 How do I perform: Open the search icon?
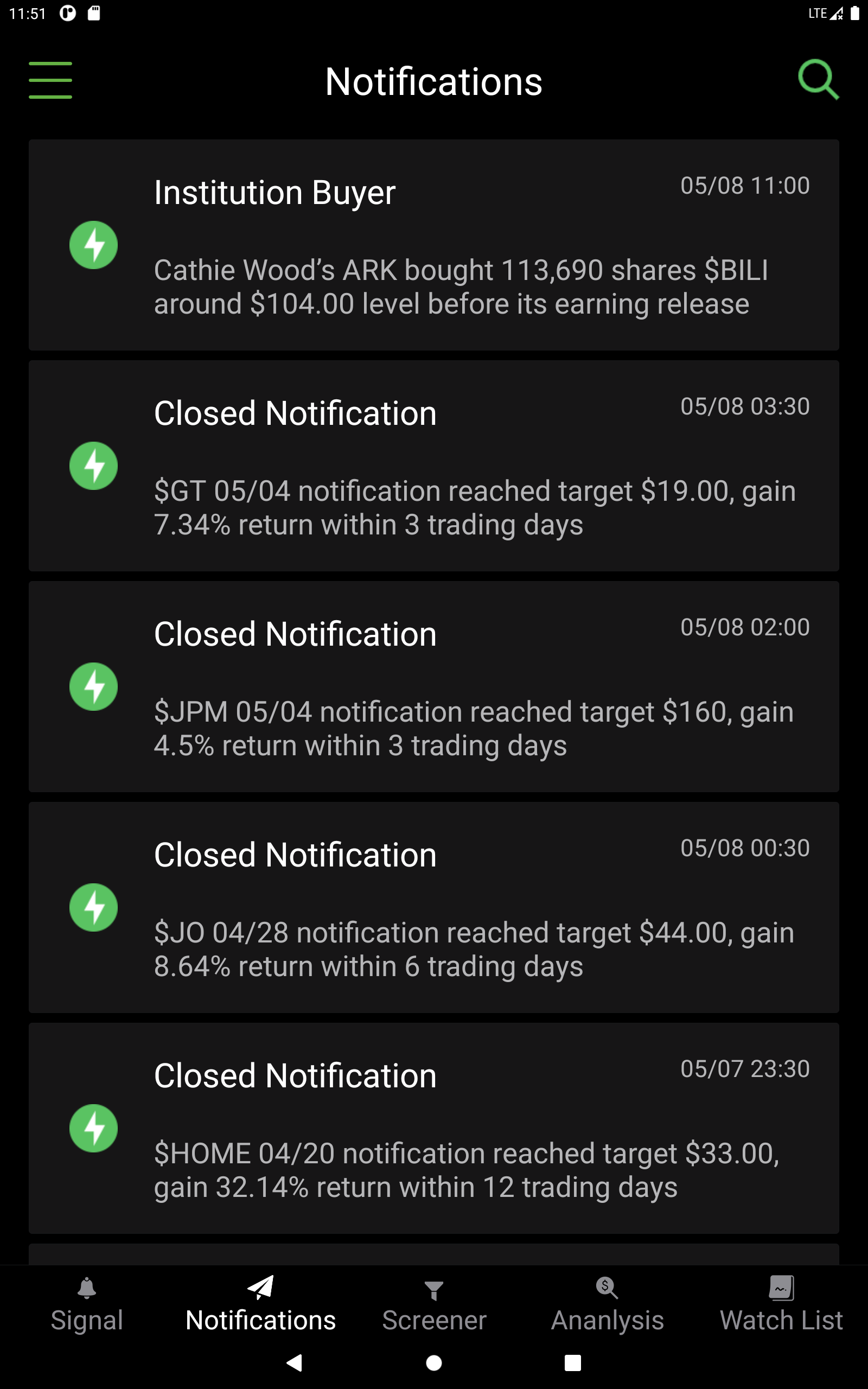tap(818, 80)
